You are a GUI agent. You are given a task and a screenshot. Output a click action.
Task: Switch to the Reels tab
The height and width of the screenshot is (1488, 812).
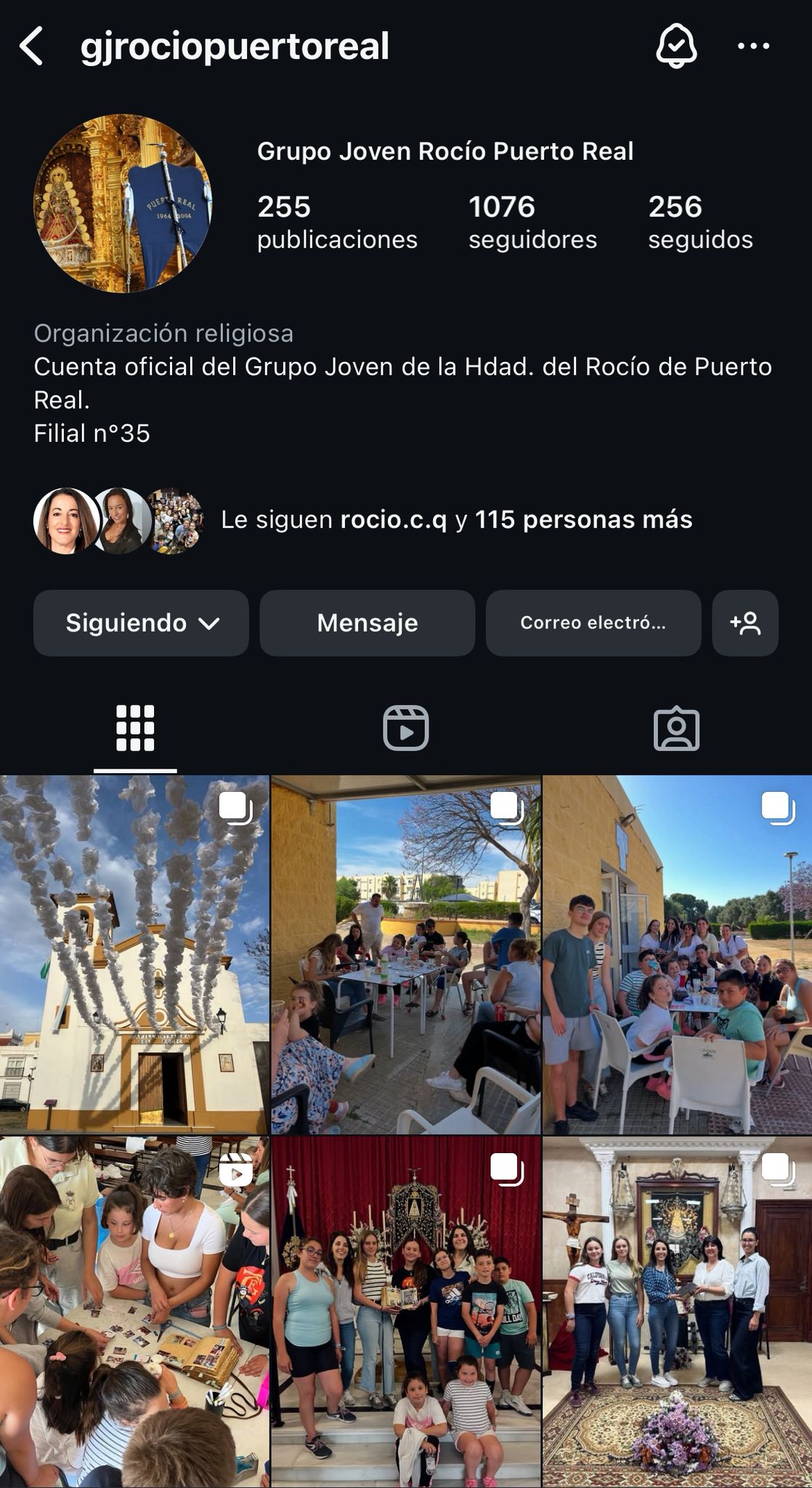point(406,728)
